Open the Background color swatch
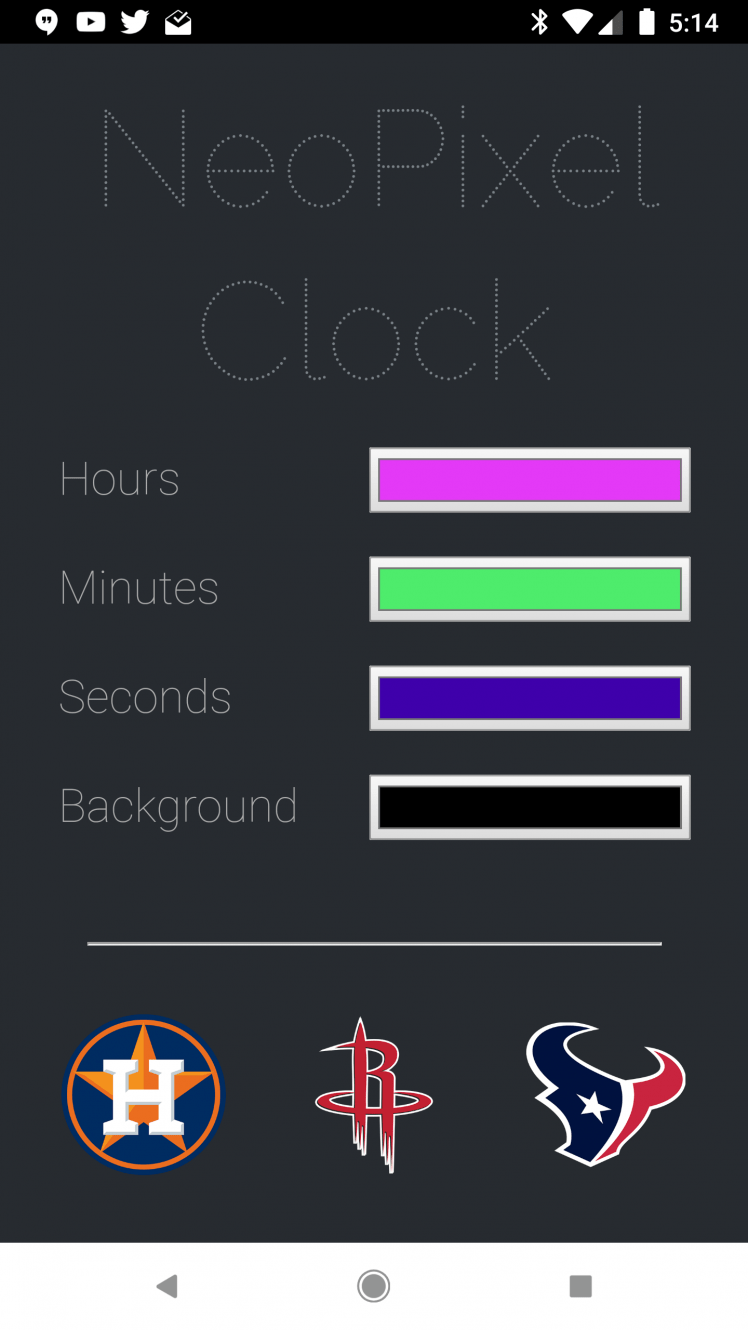The image size is (748, 1330). pyautogui.click(x=529, y=807)
